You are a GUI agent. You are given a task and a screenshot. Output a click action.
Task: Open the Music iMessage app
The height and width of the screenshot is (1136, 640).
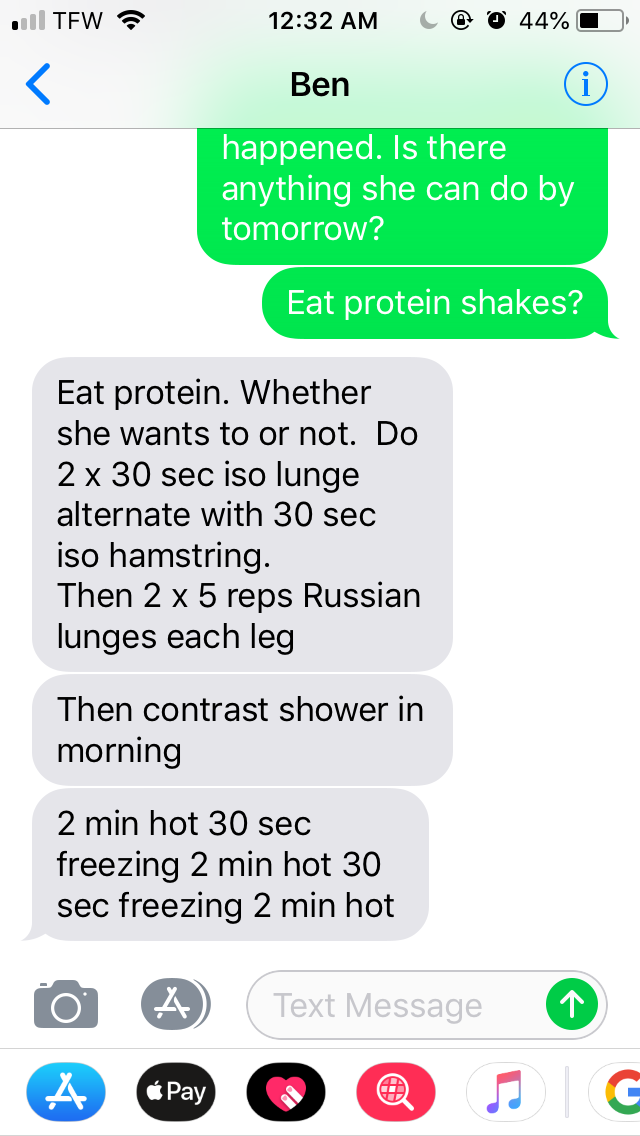[506, 1091]
